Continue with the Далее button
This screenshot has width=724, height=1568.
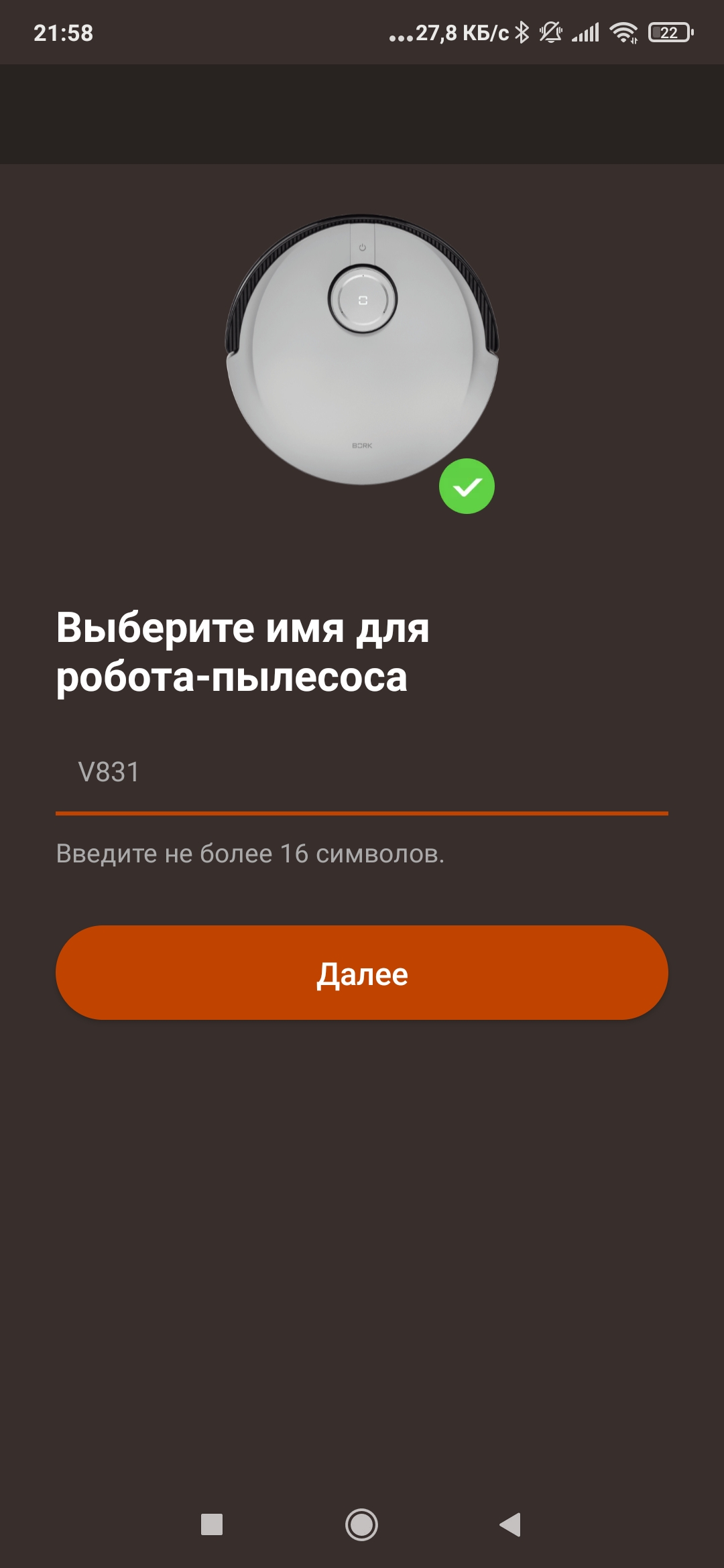362,973
